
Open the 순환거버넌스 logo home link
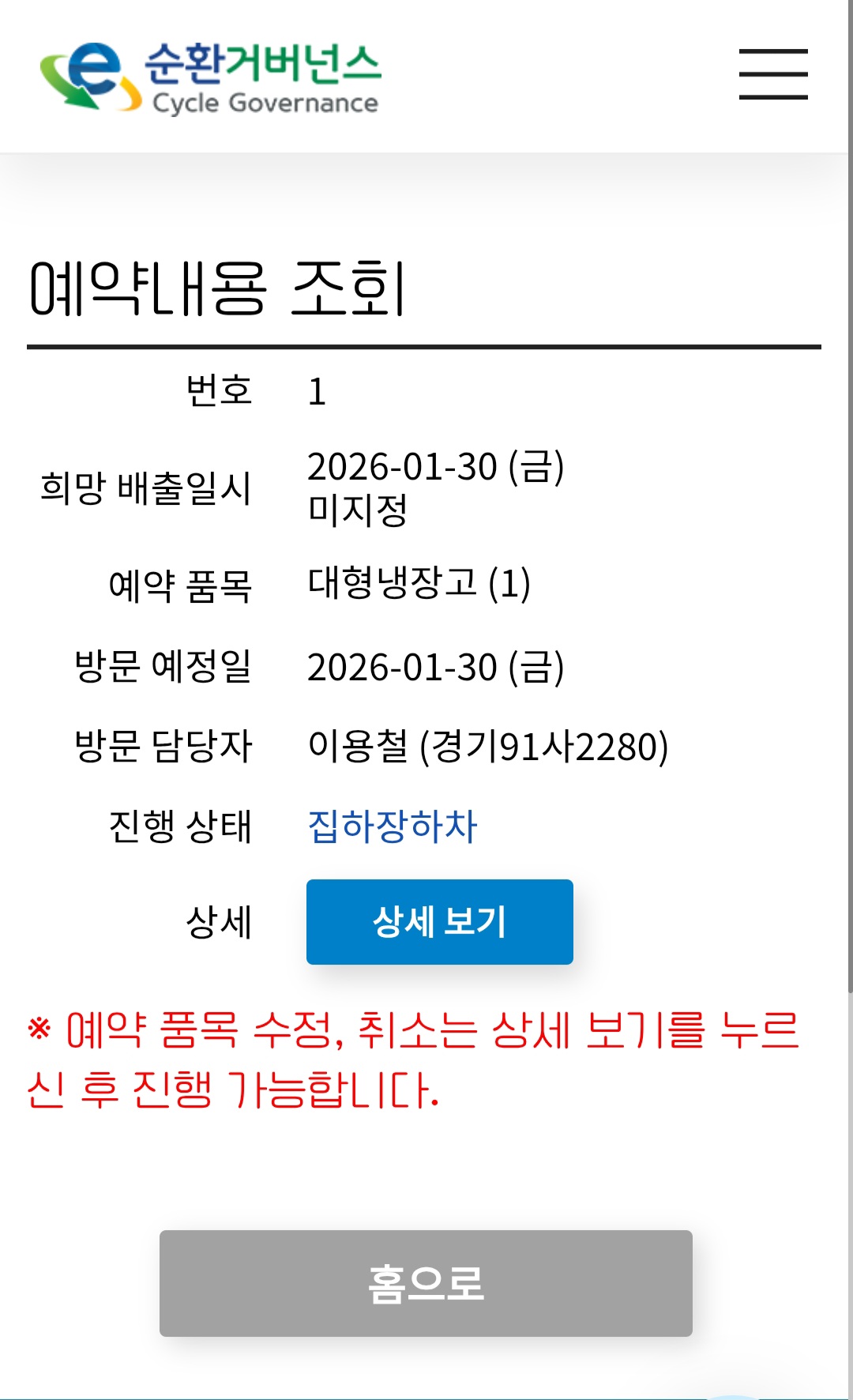[212, 77]
